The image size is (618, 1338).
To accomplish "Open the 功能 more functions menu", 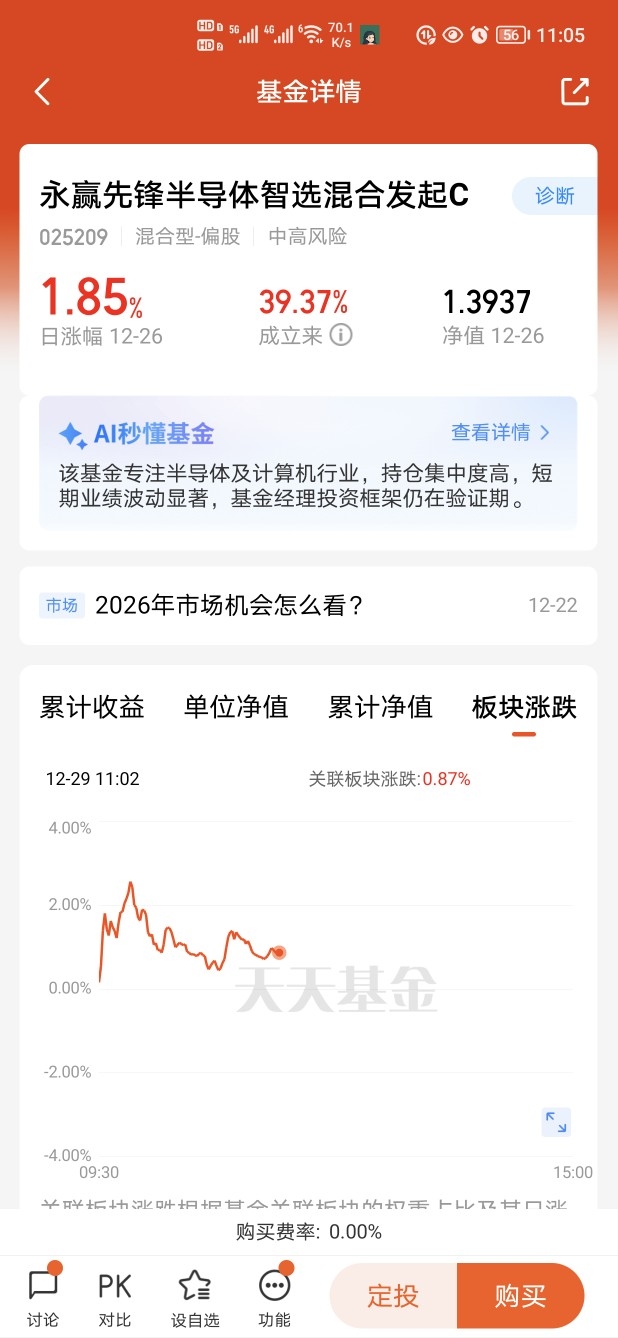I will (x=274, y=1296).
